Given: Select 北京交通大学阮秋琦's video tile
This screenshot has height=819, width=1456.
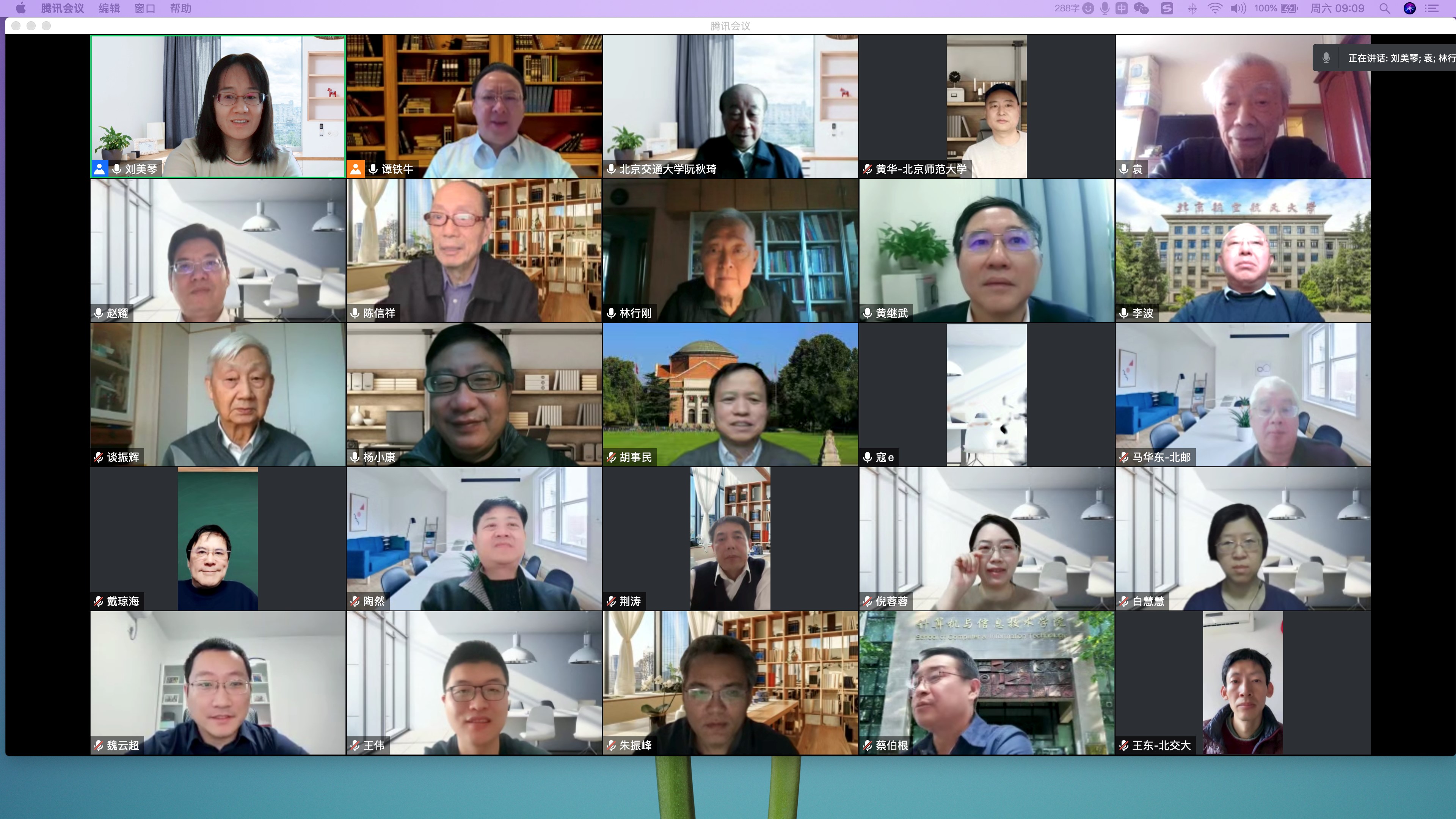Looking at the screenshot, I should (730, 106).
